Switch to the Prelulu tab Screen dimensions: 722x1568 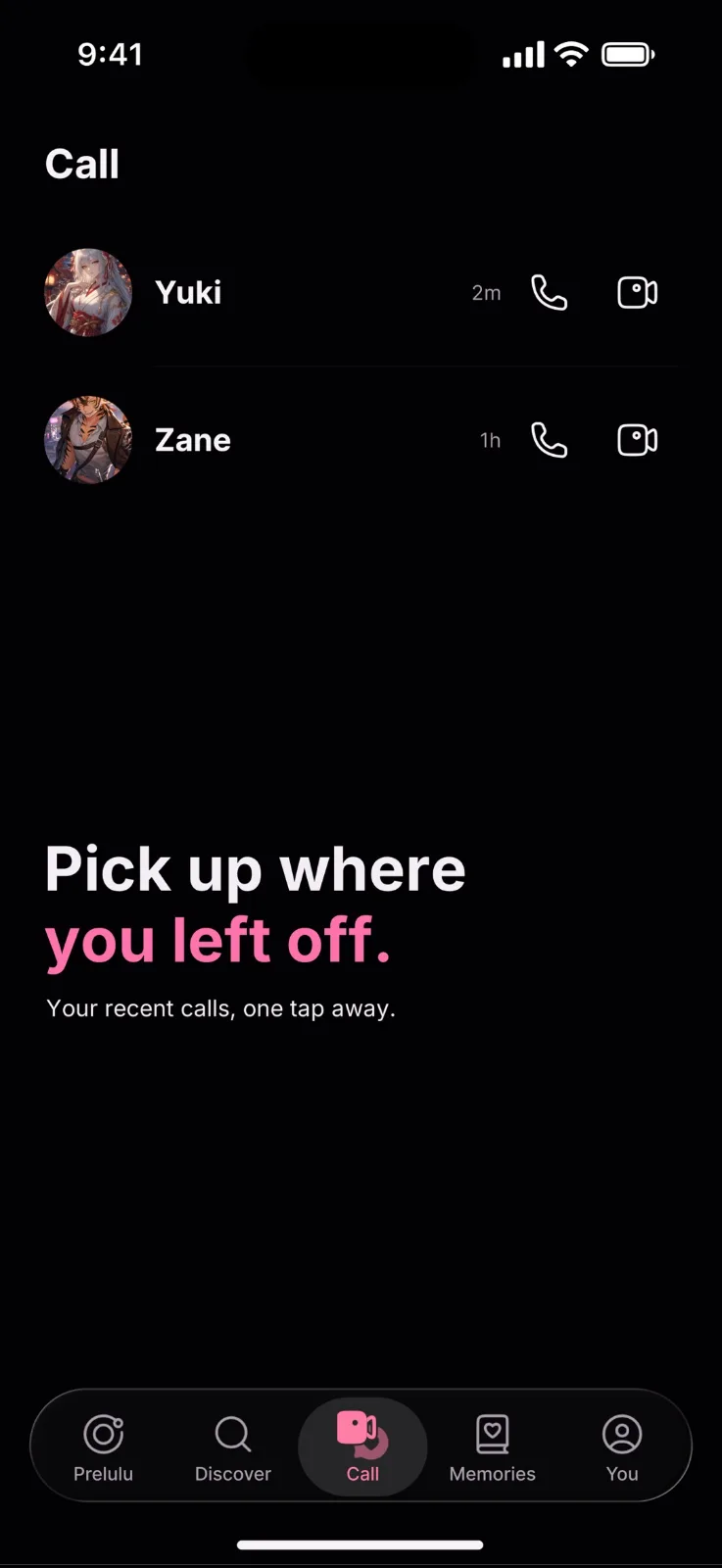click(103, 1447)
